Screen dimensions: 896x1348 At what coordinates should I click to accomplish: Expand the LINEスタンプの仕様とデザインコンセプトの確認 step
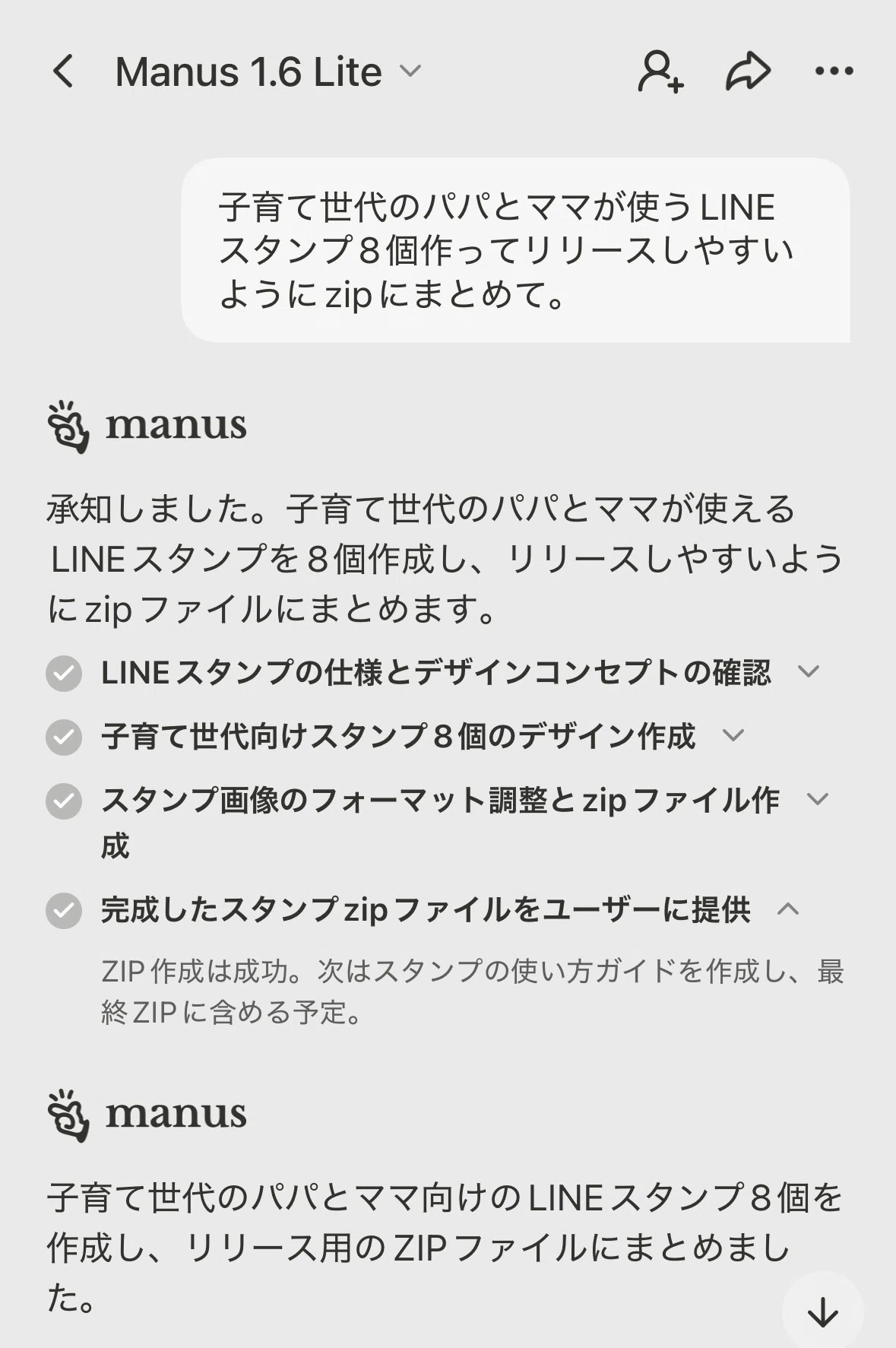(x=809, y=671)
